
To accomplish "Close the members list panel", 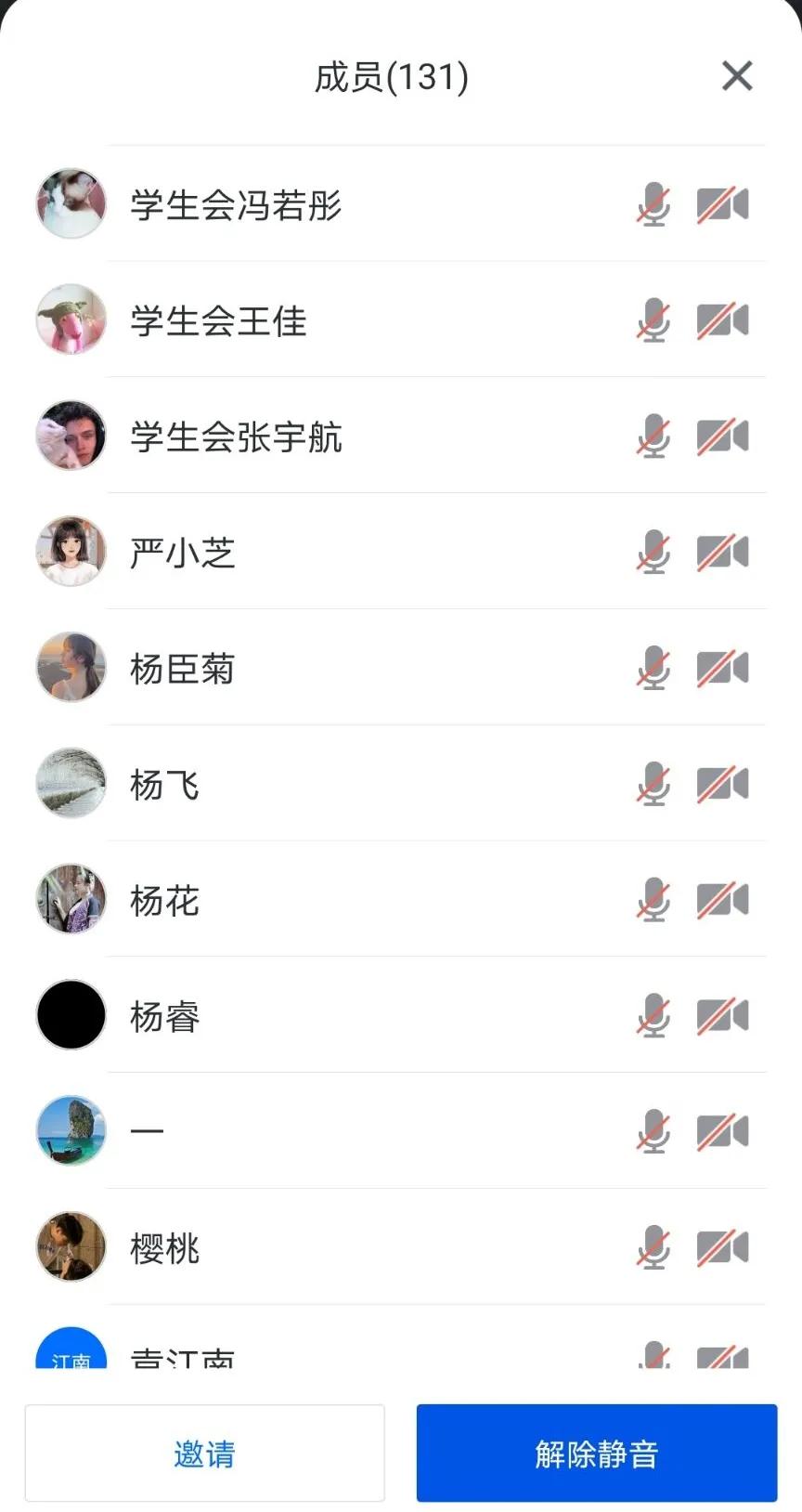I will point(737,76).
